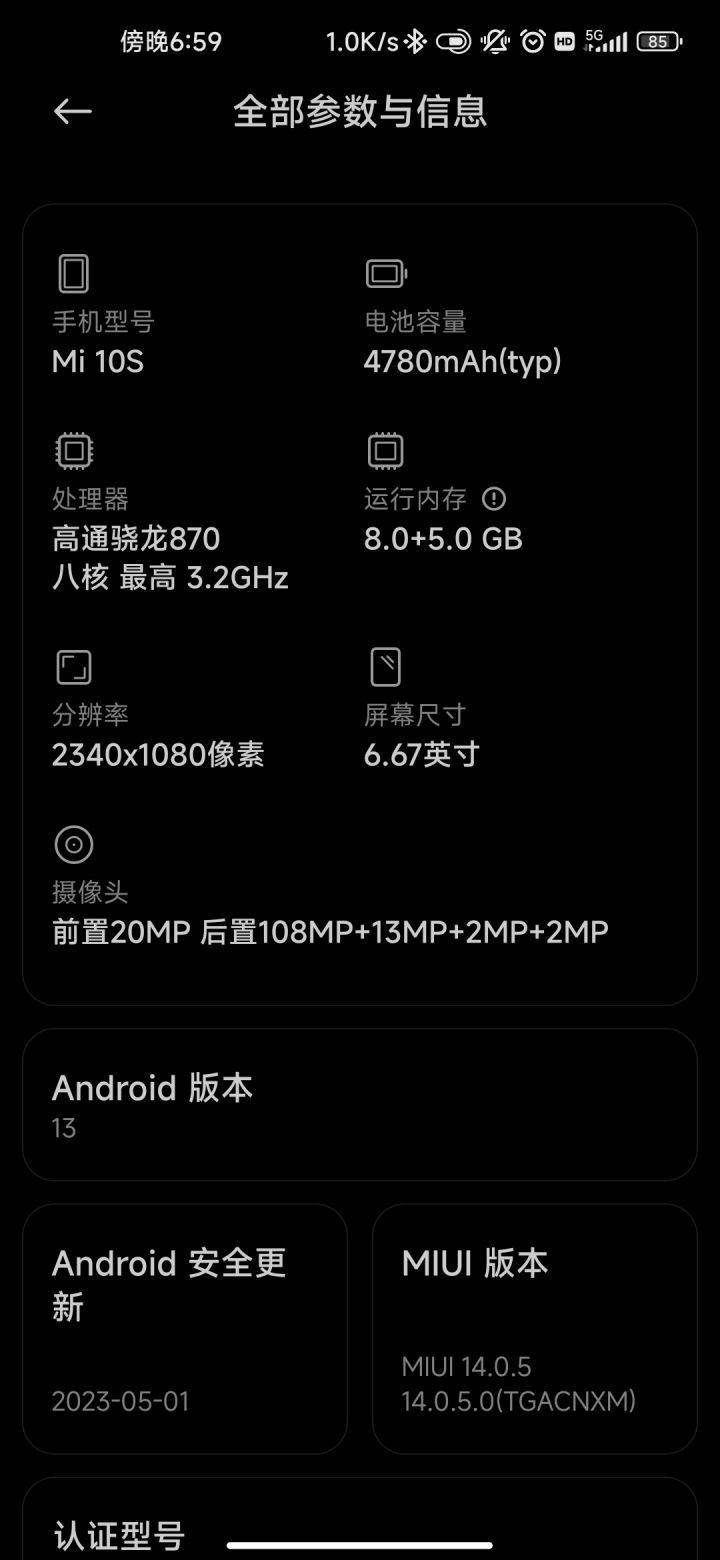Expand the Android 版本 card

click(360, 1104)
